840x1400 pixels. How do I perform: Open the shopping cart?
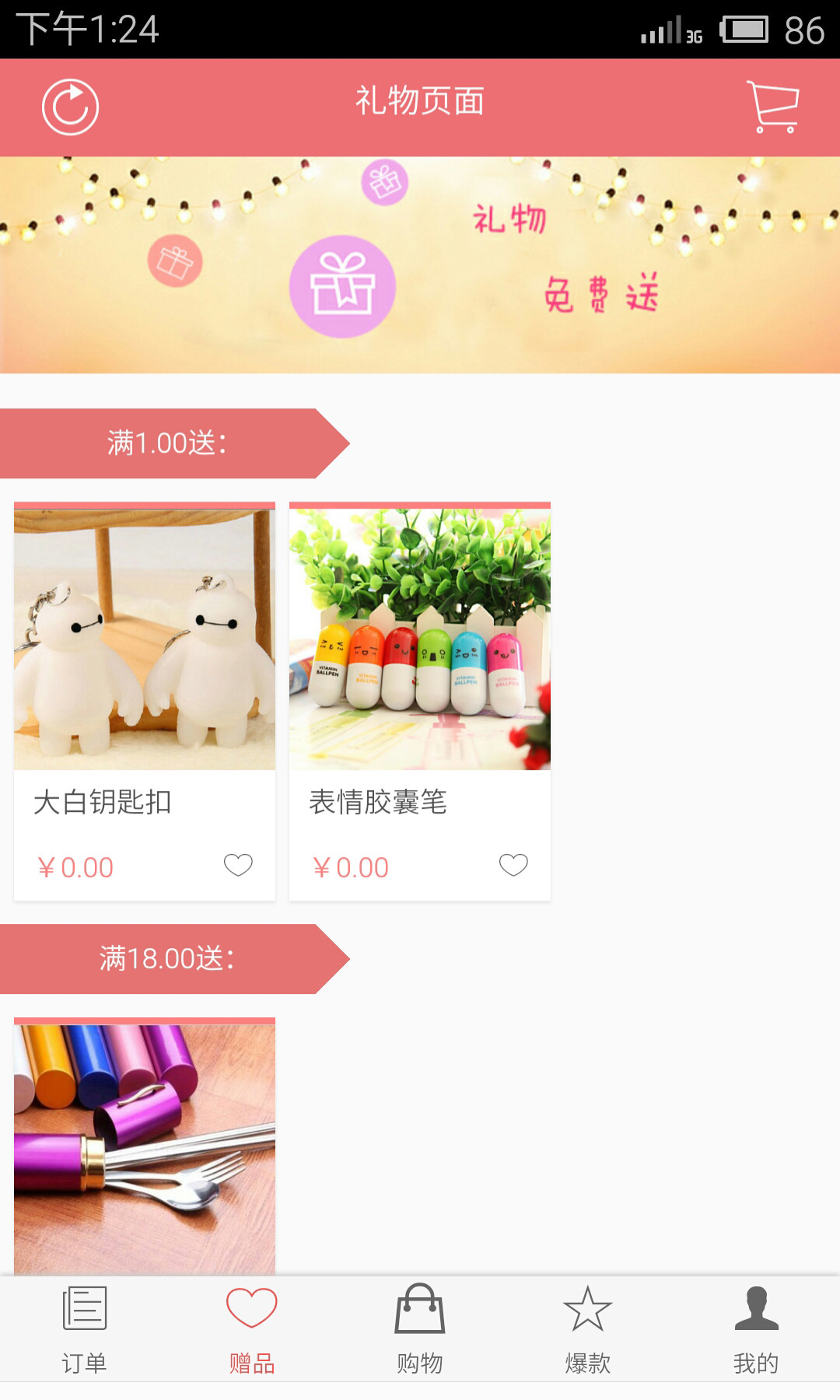(772, 107)
